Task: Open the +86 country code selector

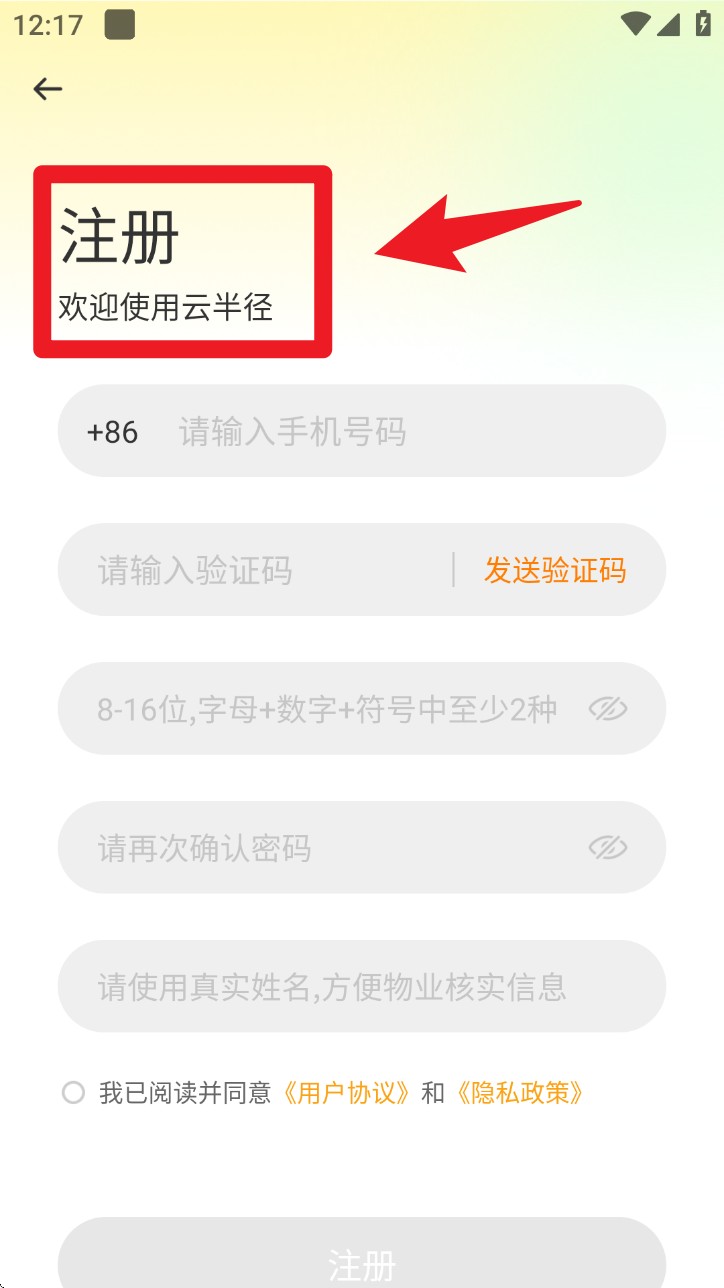Action: tap(113, 432)
